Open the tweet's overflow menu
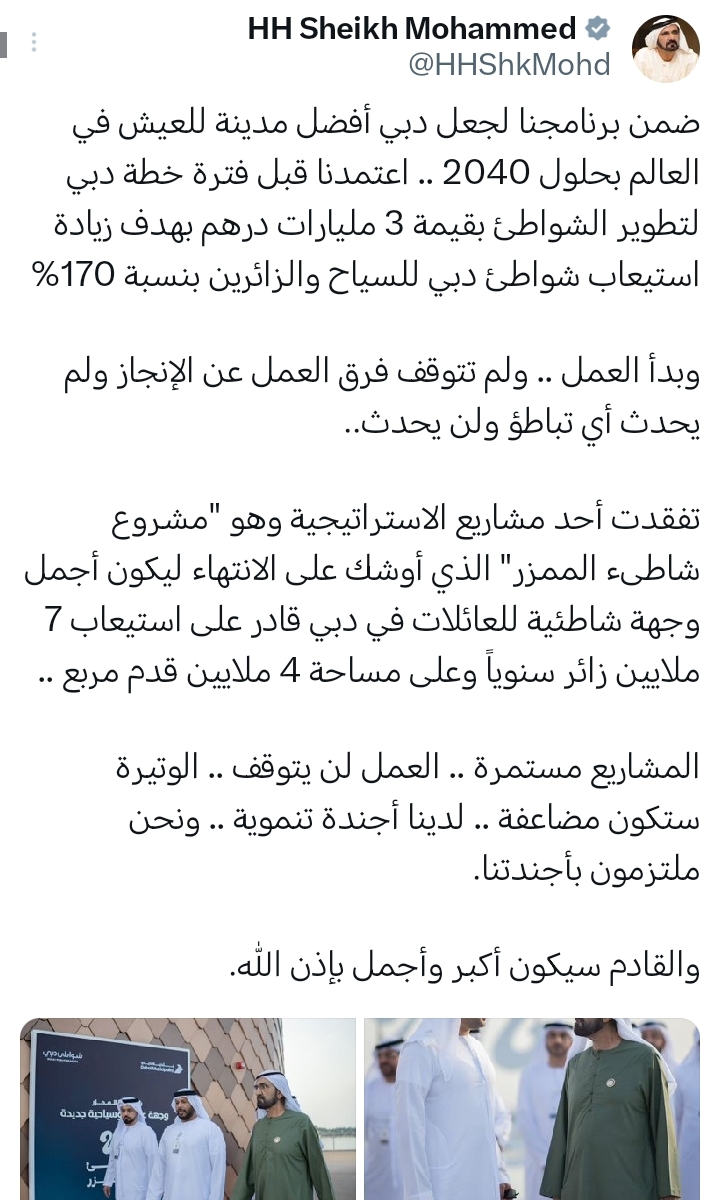Screen dimensions: 720x1200 [x=34, y=42]
